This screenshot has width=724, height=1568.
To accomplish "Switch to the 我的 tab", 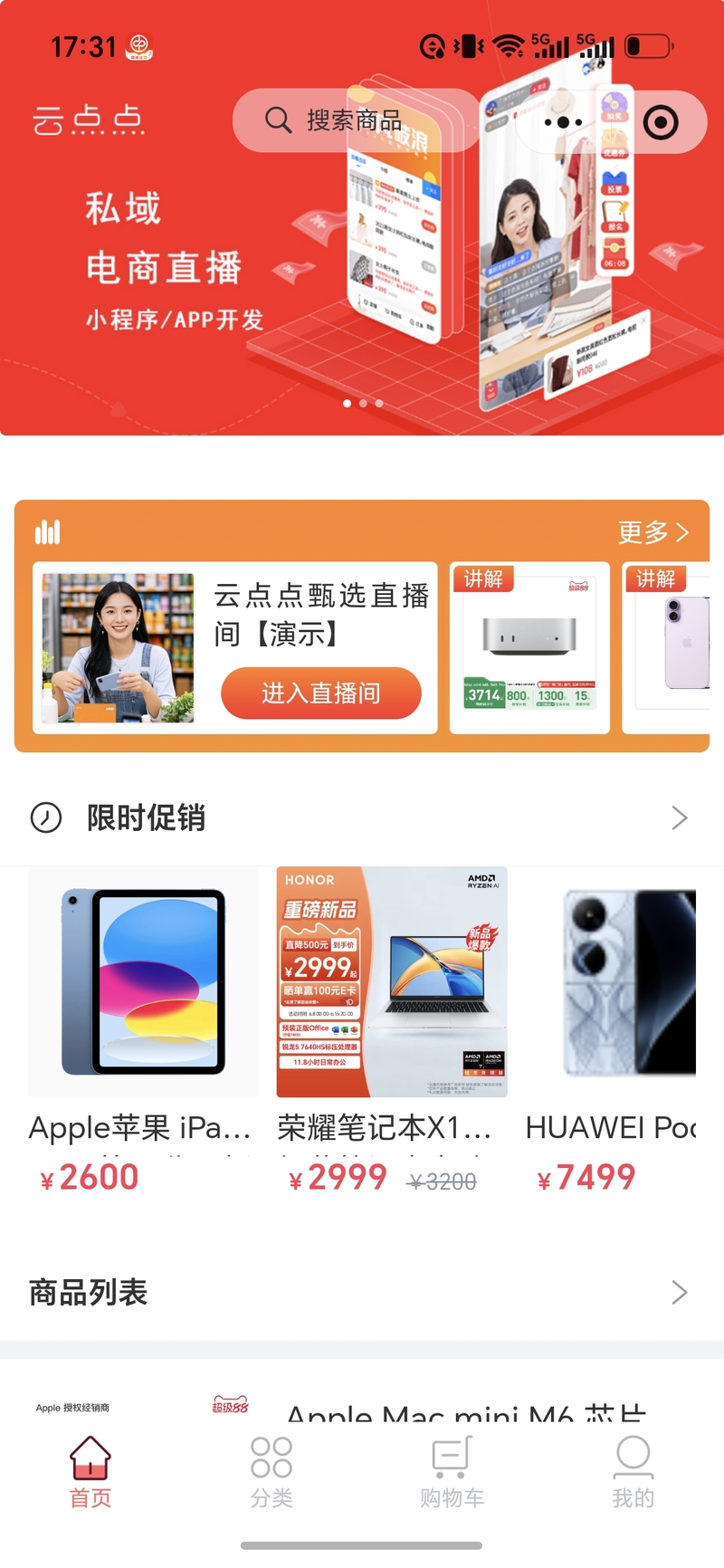I will click(633, 1471).
